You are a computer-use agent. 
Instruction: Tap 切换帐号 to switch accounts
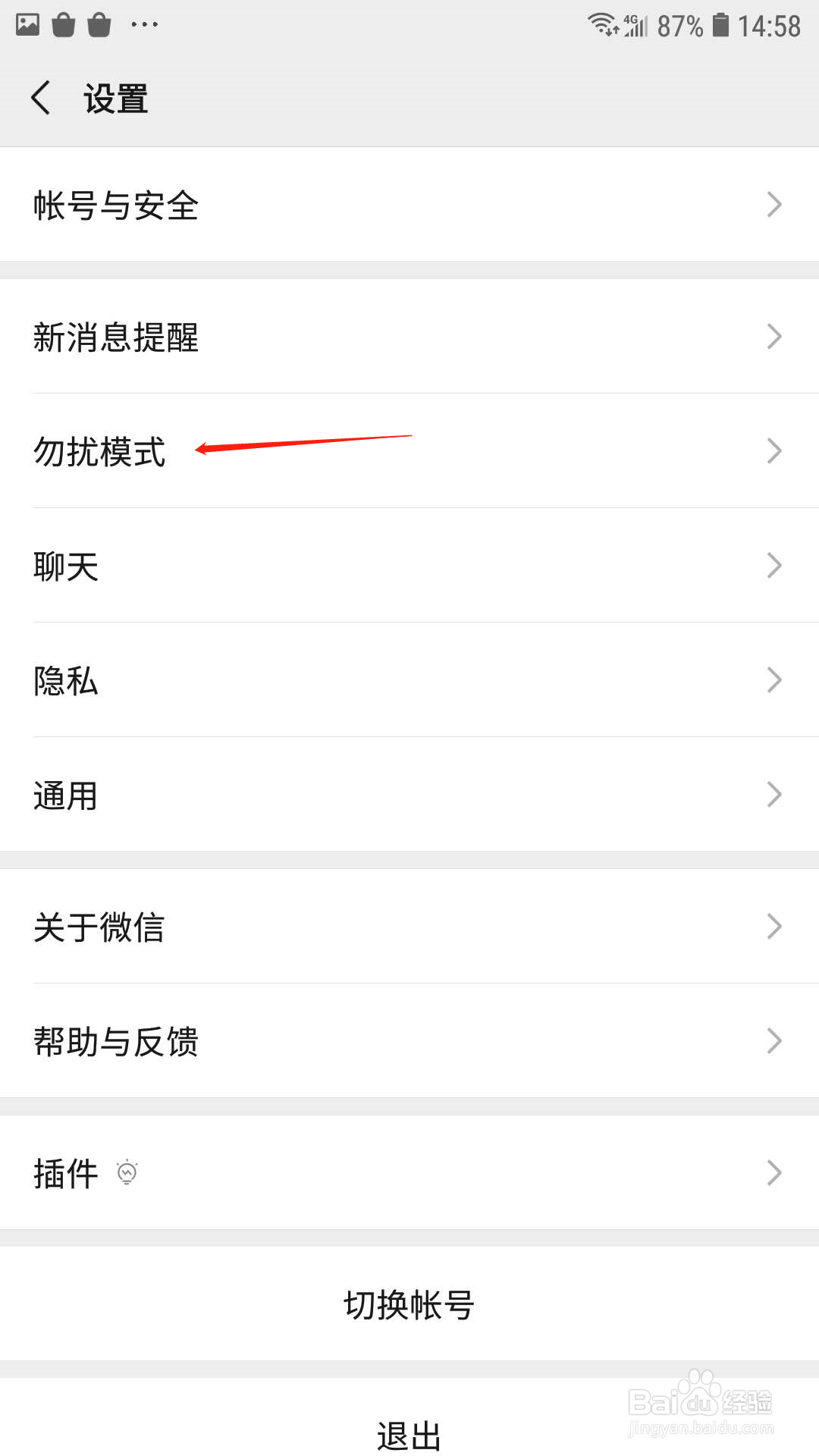point(409,1303)
